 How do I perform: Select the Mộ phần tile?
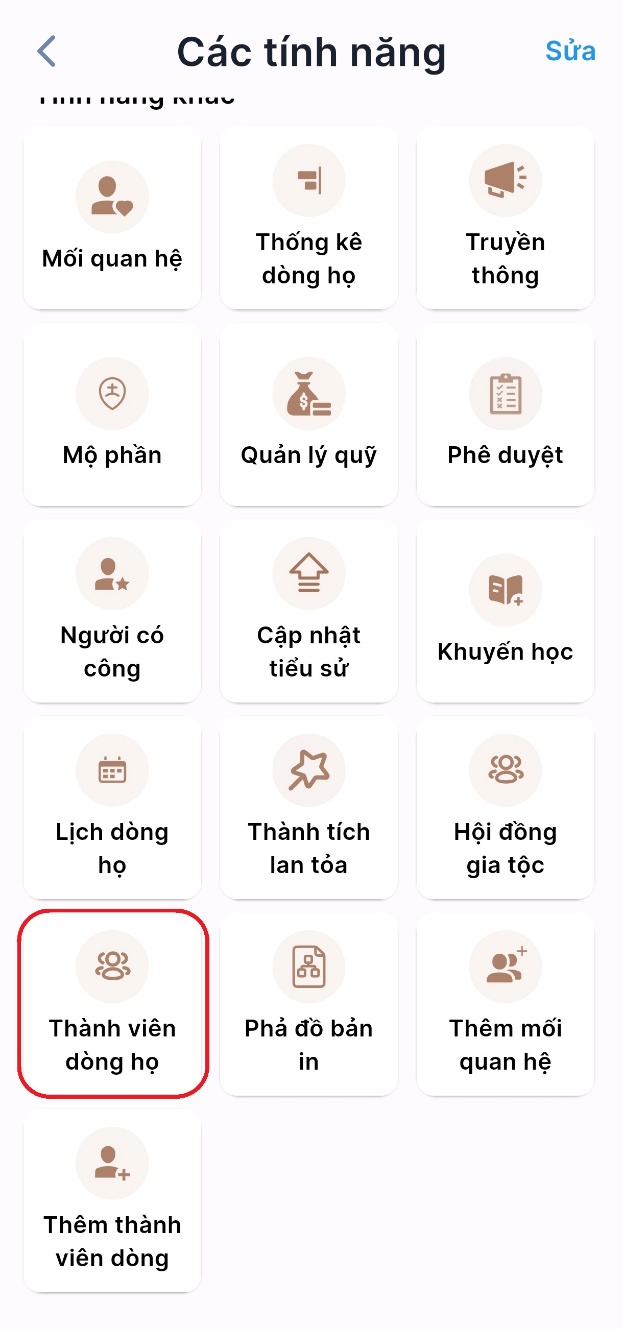point(112,414)
